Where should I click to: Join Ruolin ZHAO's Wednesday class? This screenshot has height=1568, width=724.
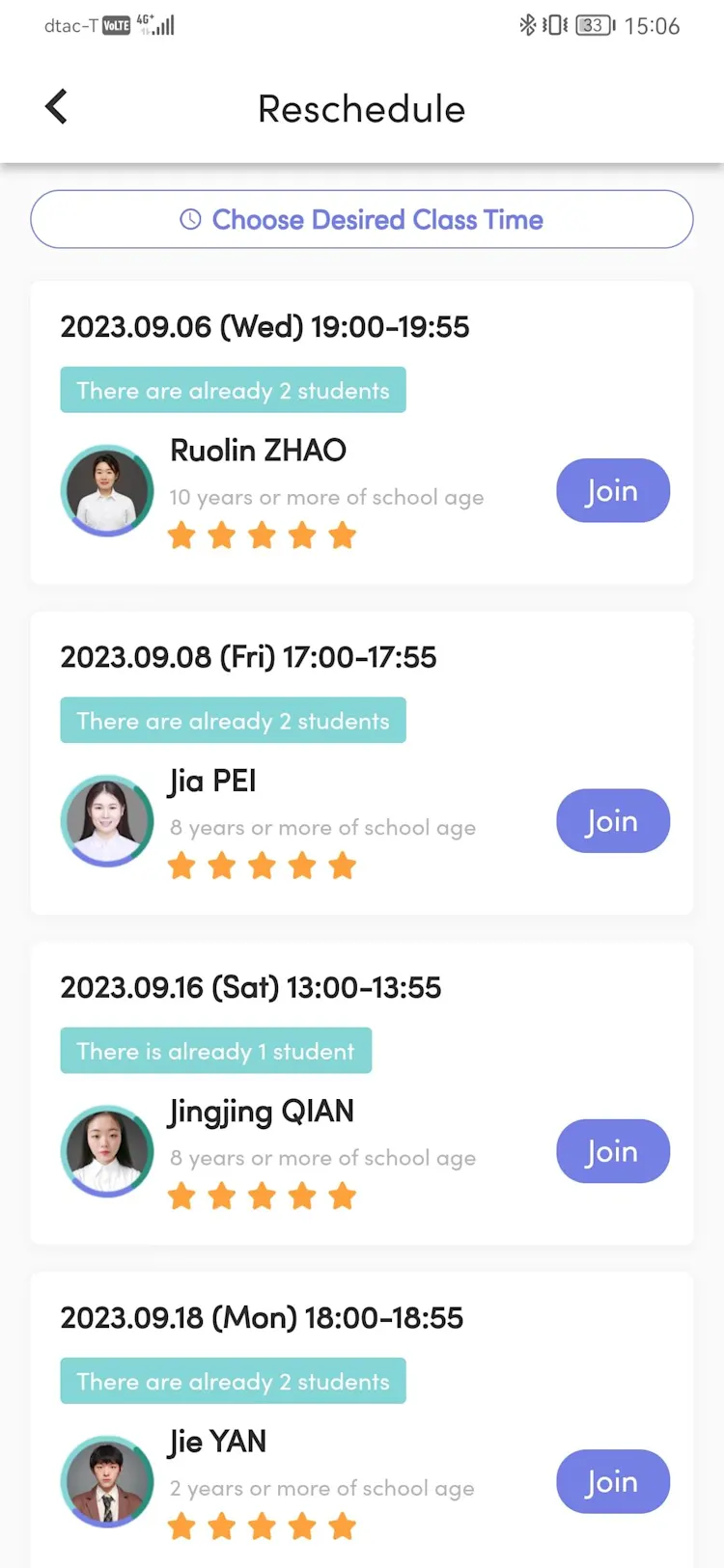(x=612, y=491)
